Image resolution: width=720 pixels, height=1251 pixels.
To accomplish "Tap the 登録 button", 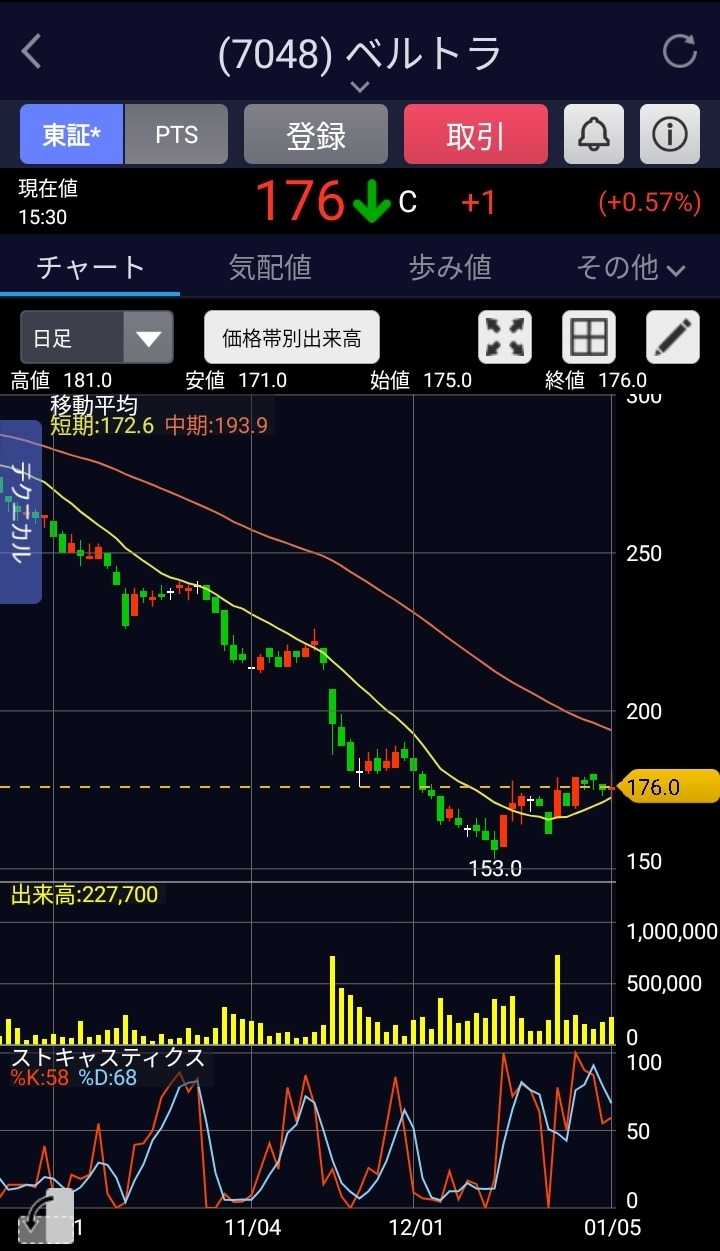I will 316,135.
